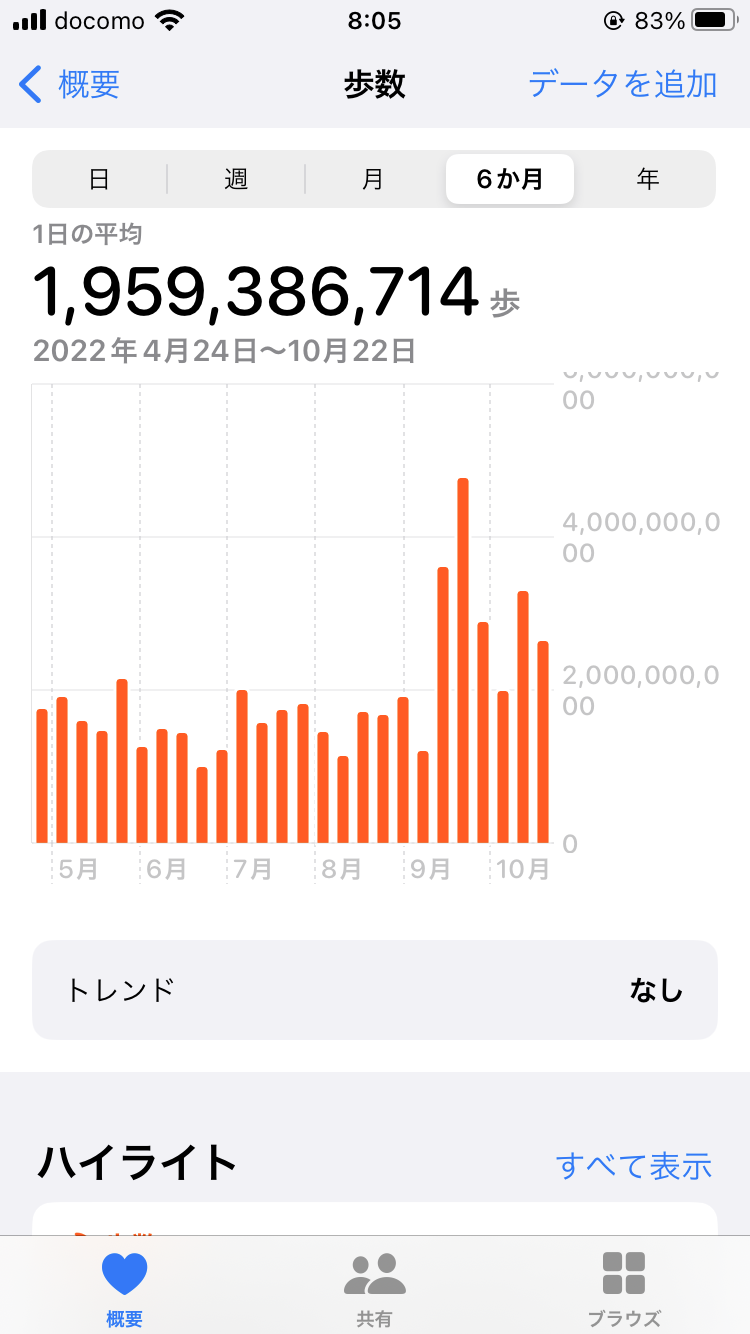
Task: Switch to the 共有 tab
Action: (375, 1288)
